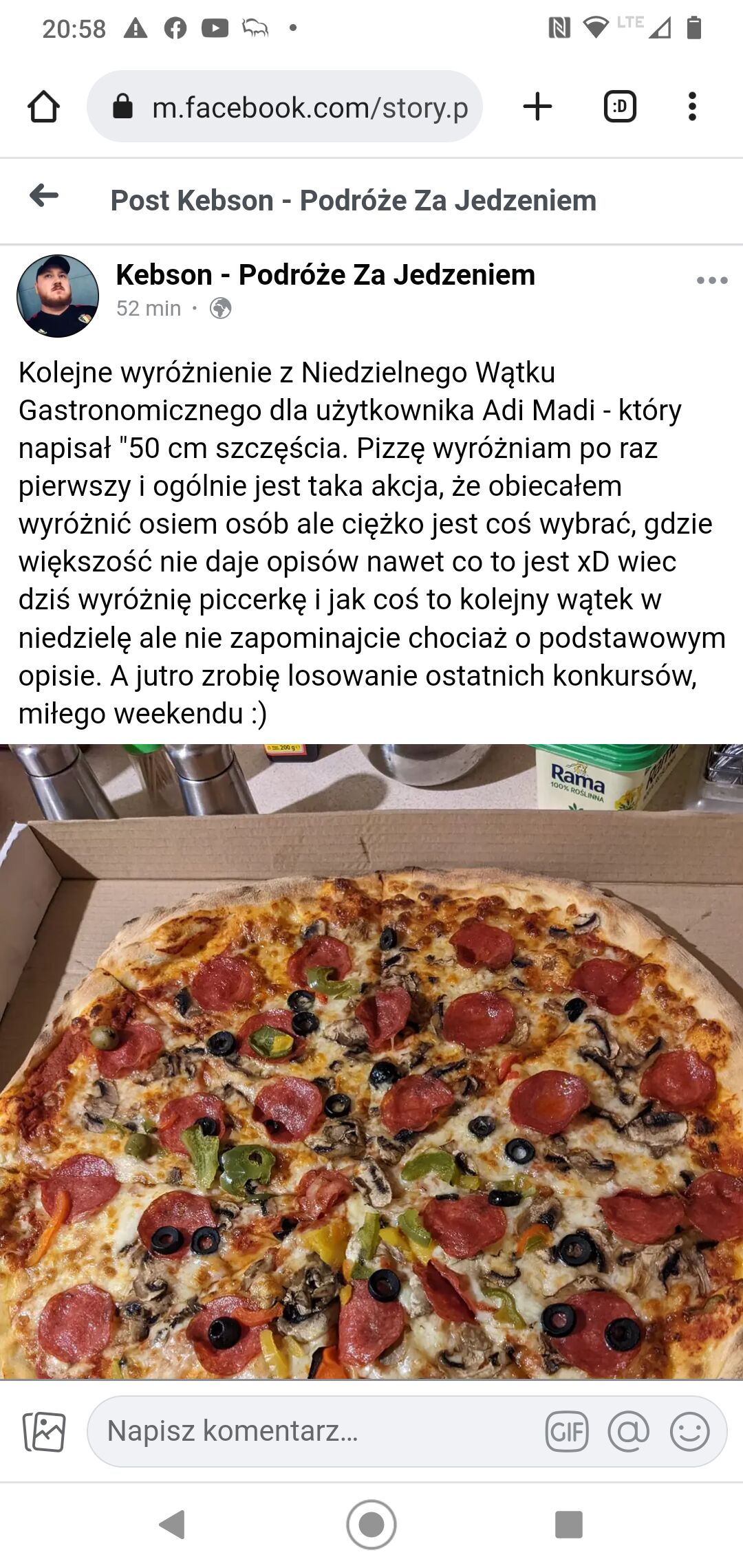Tap the padlock icon for site security info
The width and height of the screenshot is (743, 1568).
click(x=122, y=107)
